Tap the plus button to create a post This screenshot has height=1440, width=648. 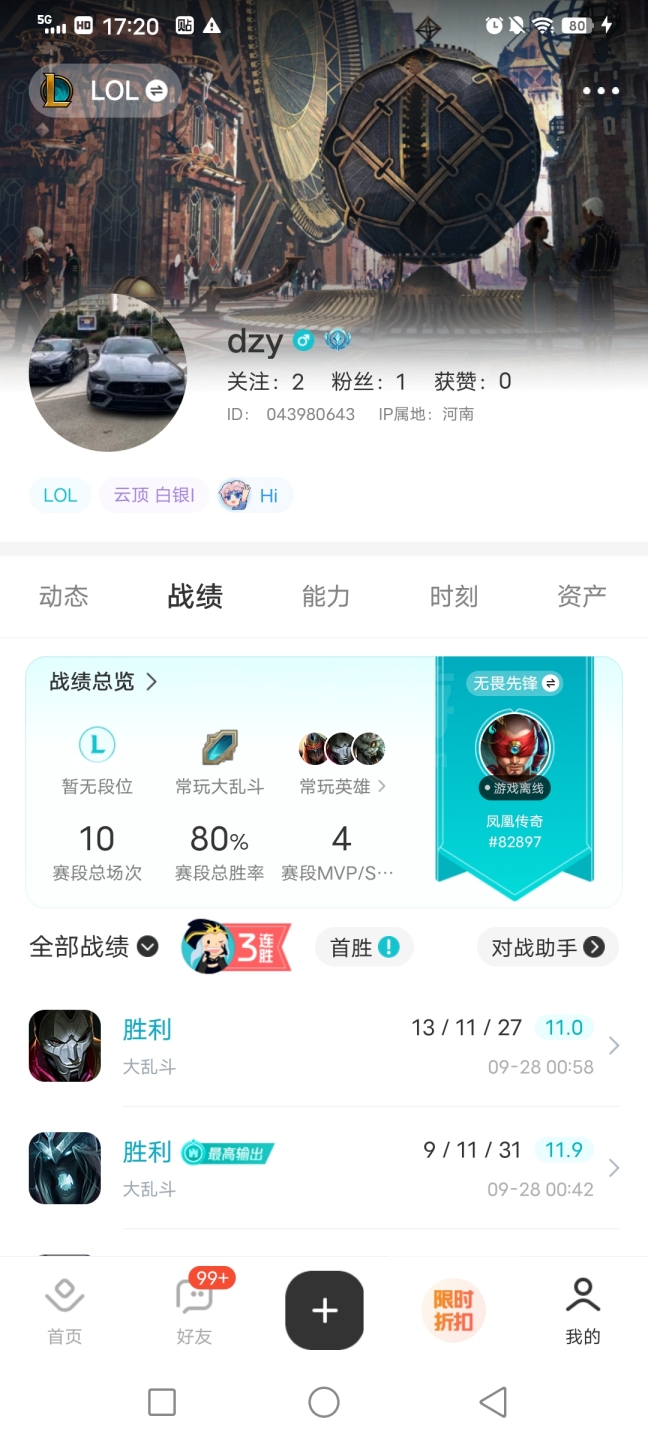click(324, 1311)
